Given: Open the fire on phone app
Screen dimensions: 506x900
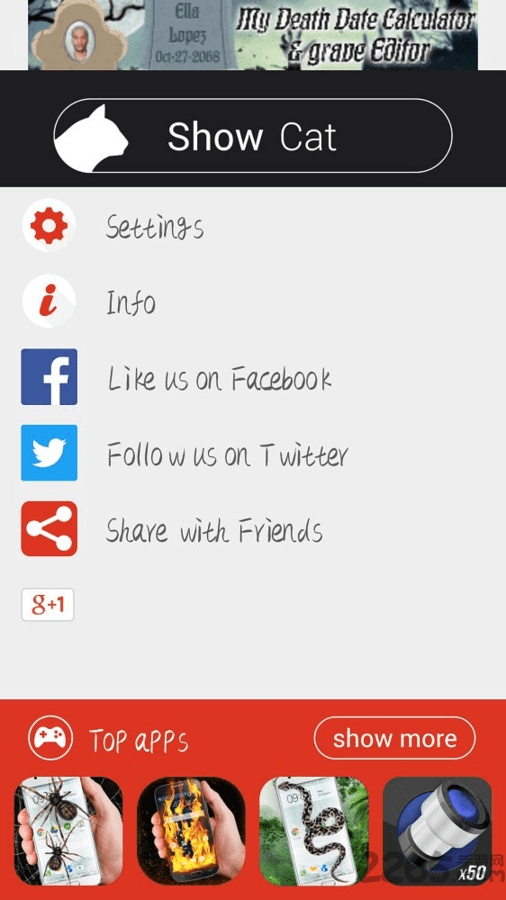Looking at the screenshot, I should click(x=191, y=832).
